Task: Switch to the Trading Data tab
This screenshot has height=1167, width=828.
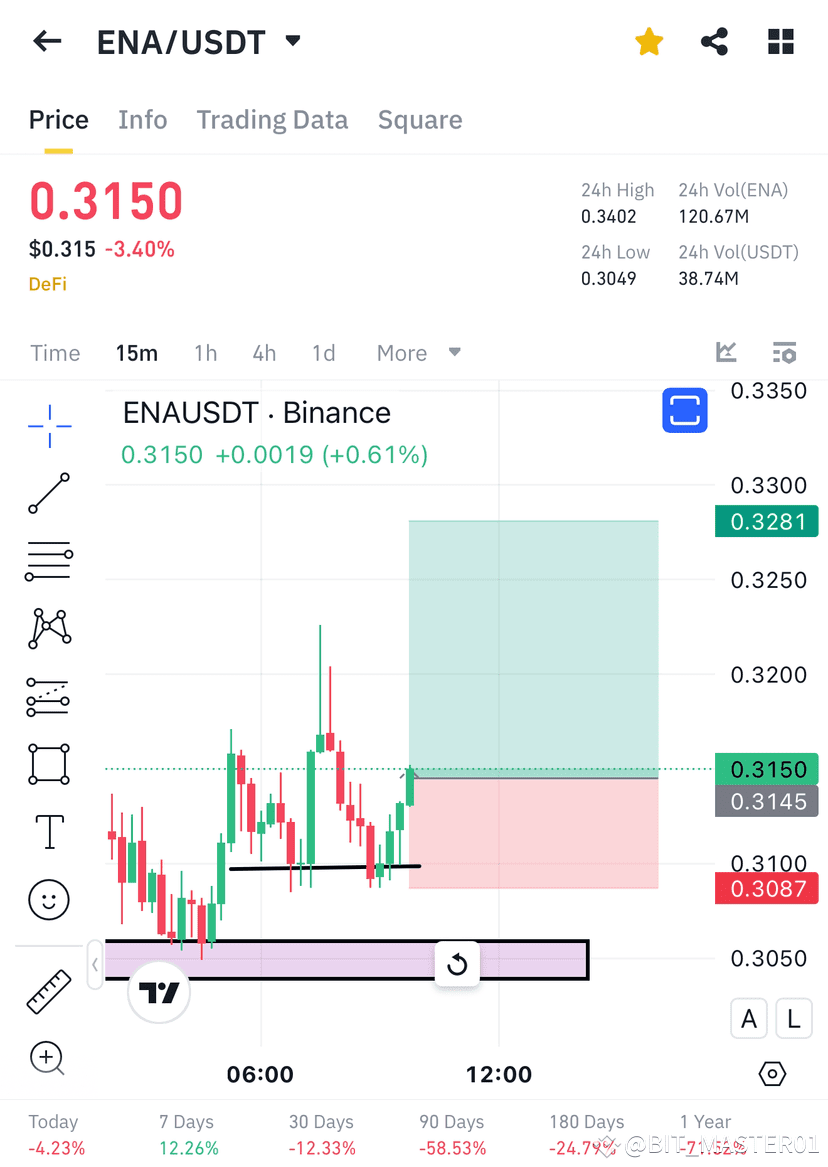Action: 272,119
